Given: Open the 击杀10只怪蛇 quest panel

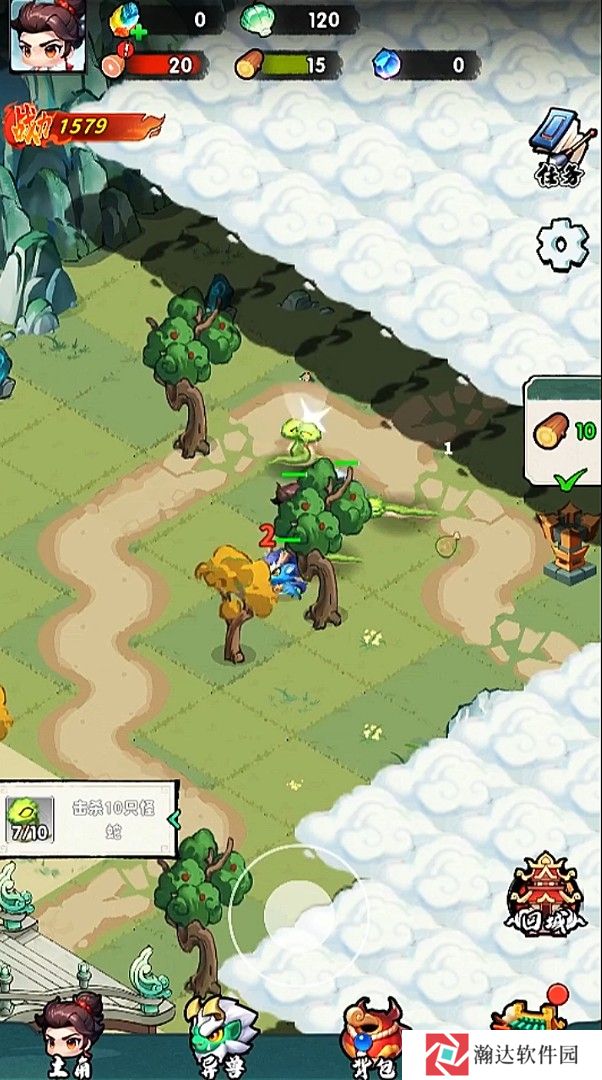Looking at the screenshot, I should pyautogui.click(x=88, y=818).
